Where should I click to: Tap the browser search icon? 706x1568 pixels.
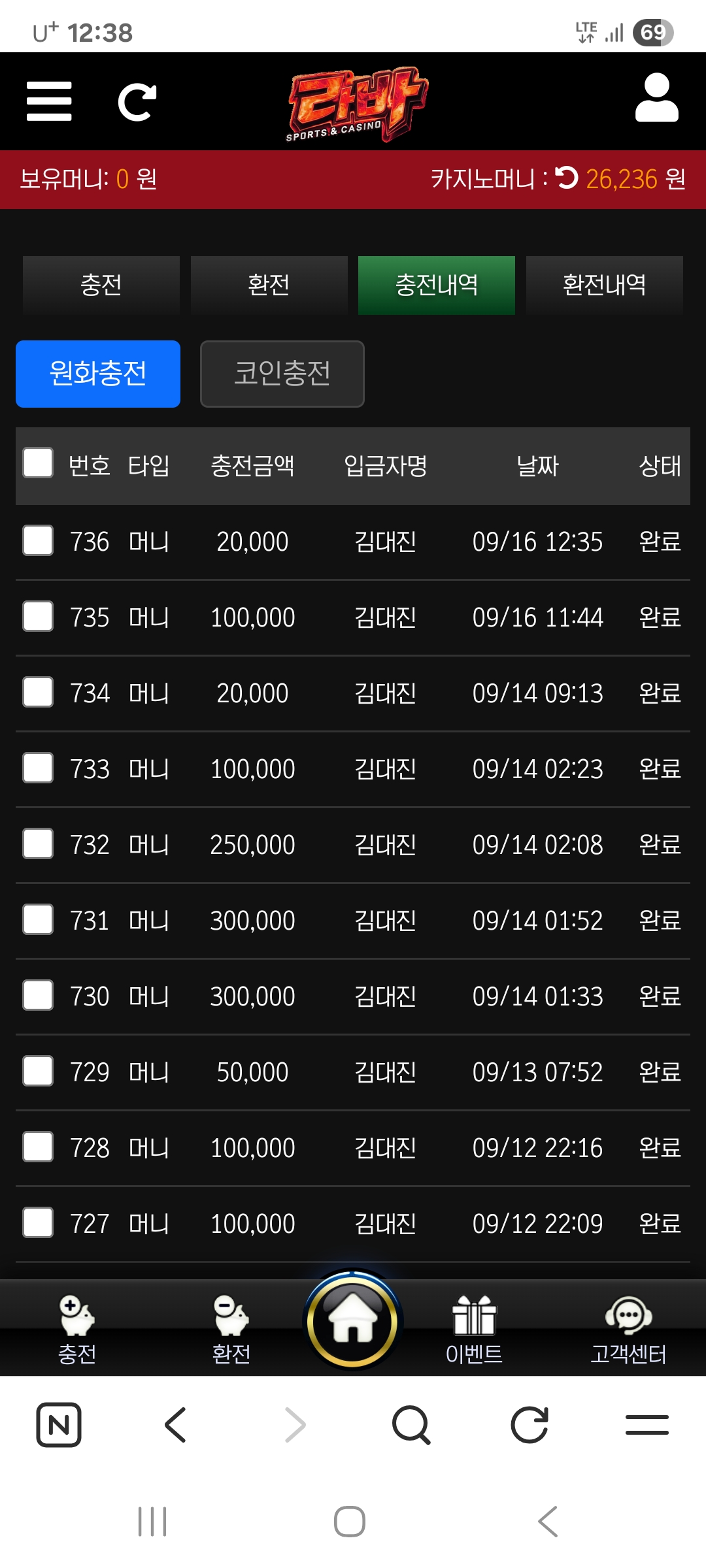pyautogui.click(x=411, y=1425)
